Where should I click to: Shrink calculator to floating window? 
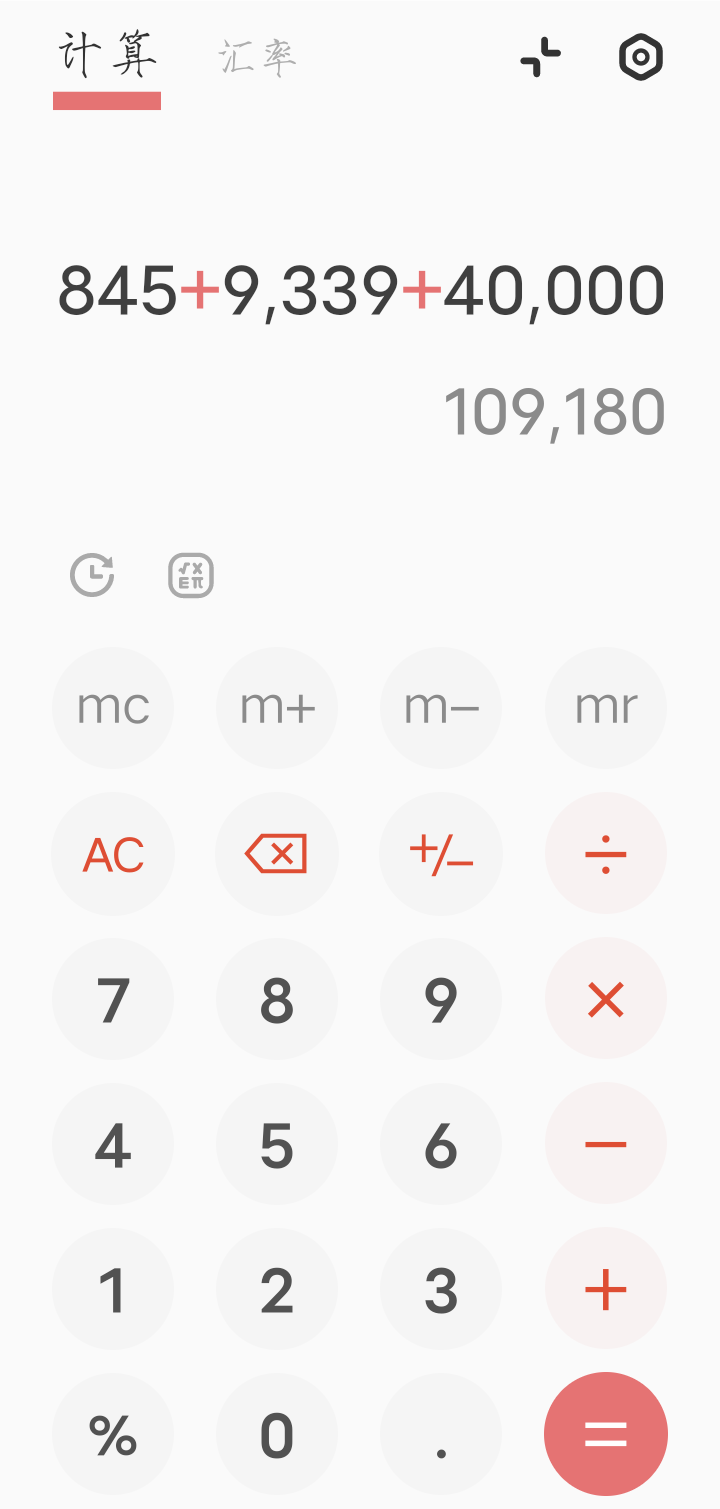(541, 57)
